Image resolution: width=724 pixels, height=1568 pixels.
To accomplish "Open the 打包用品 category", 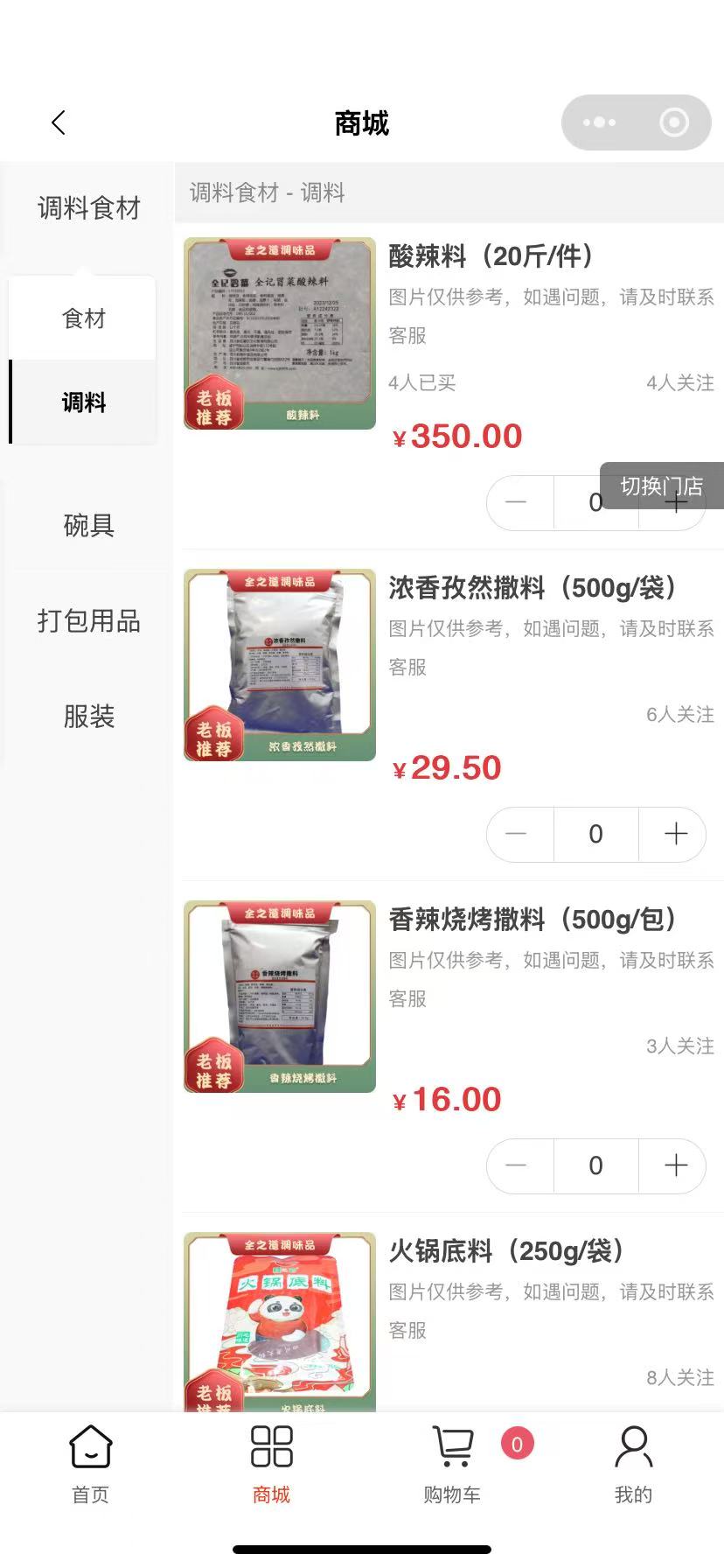I will coord(88,621).
